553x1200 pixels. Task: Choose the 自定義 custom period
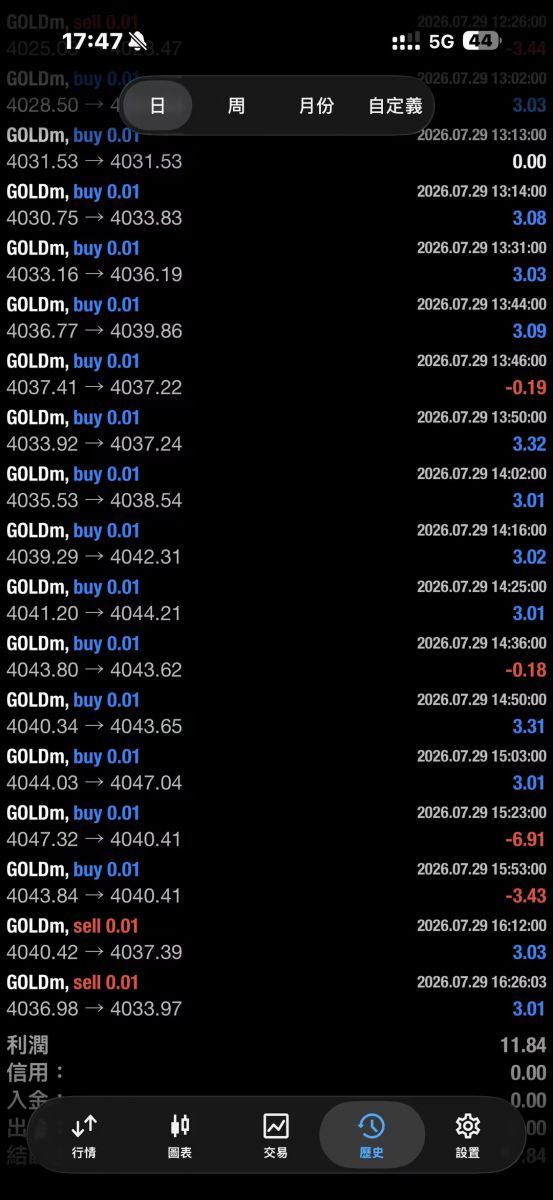(395, 106)
